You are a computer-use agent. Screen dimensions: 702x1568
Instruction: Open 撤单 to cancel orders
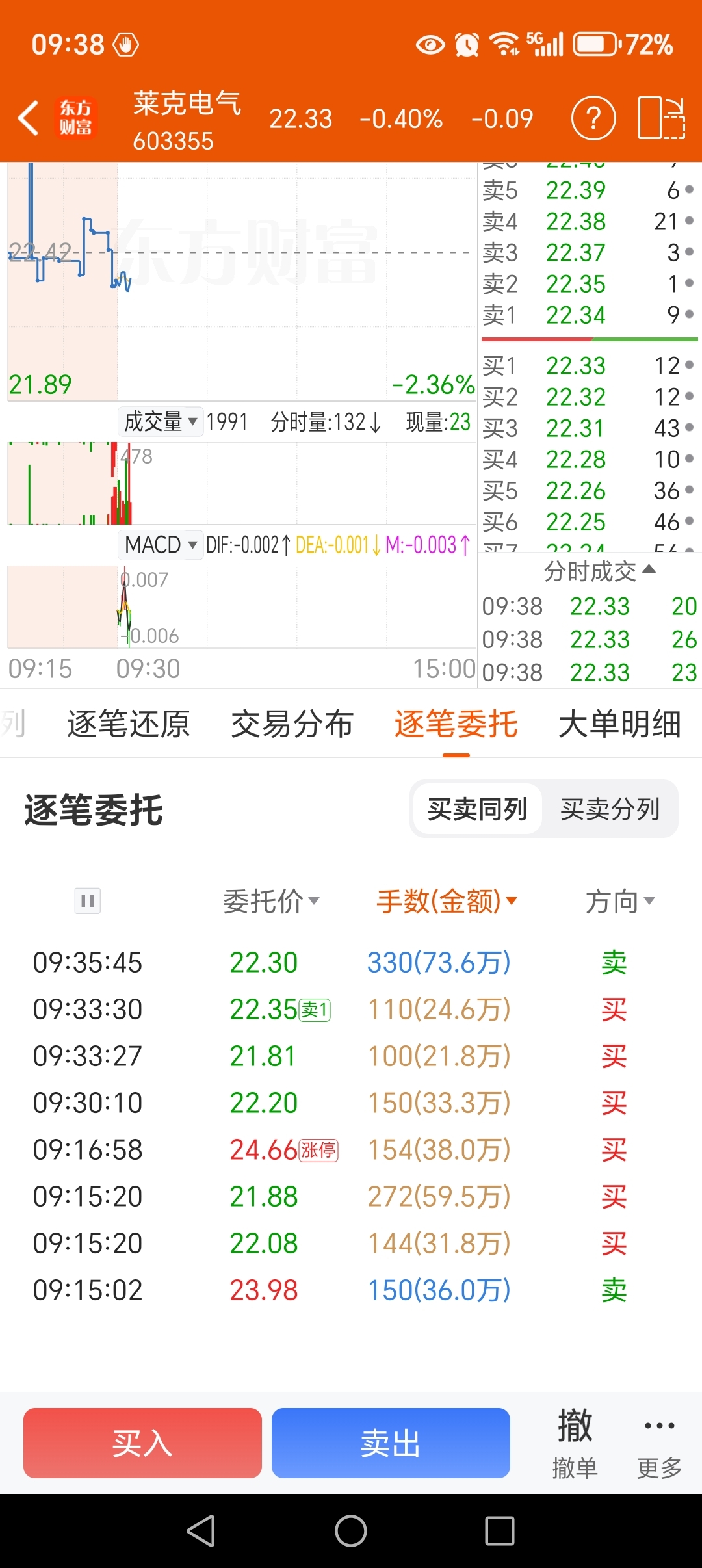(x=575, y=1443)
